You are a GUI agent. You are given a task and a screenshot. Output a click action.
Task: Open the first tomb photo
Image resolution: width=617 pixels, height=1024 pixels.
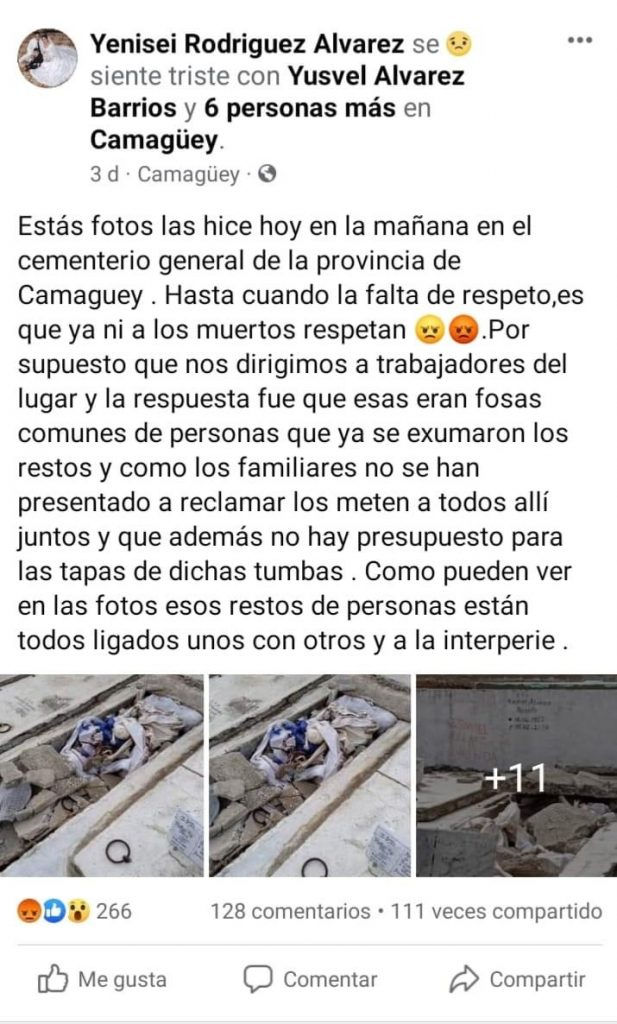click(x=101, y=775)
